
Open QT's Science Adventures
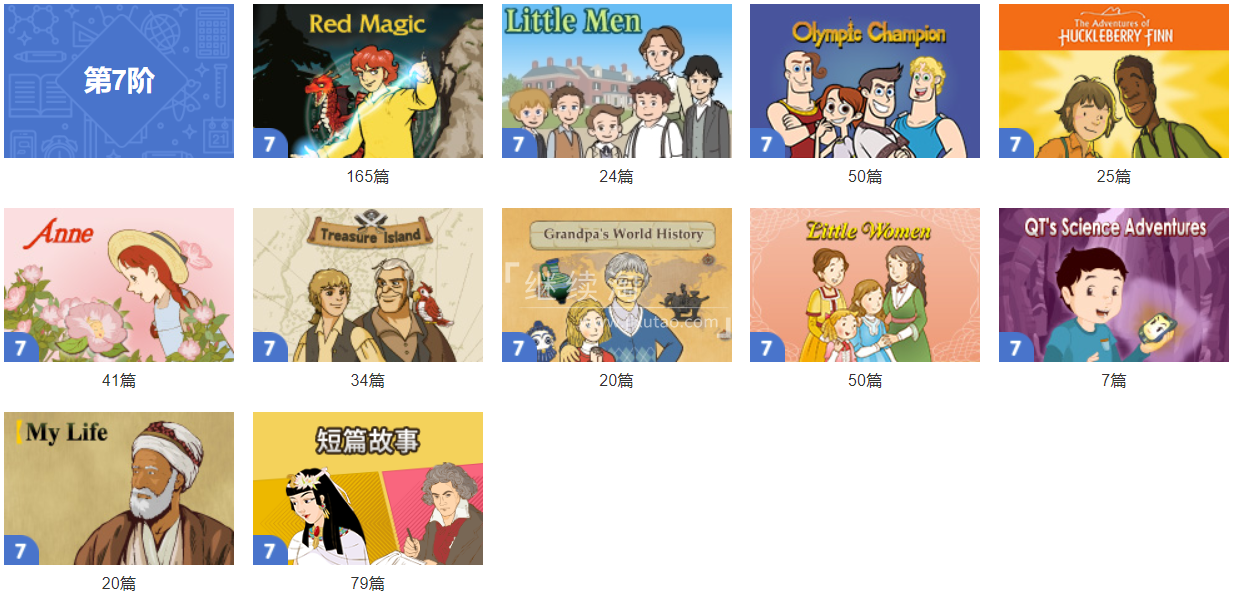coord(1113,285)
